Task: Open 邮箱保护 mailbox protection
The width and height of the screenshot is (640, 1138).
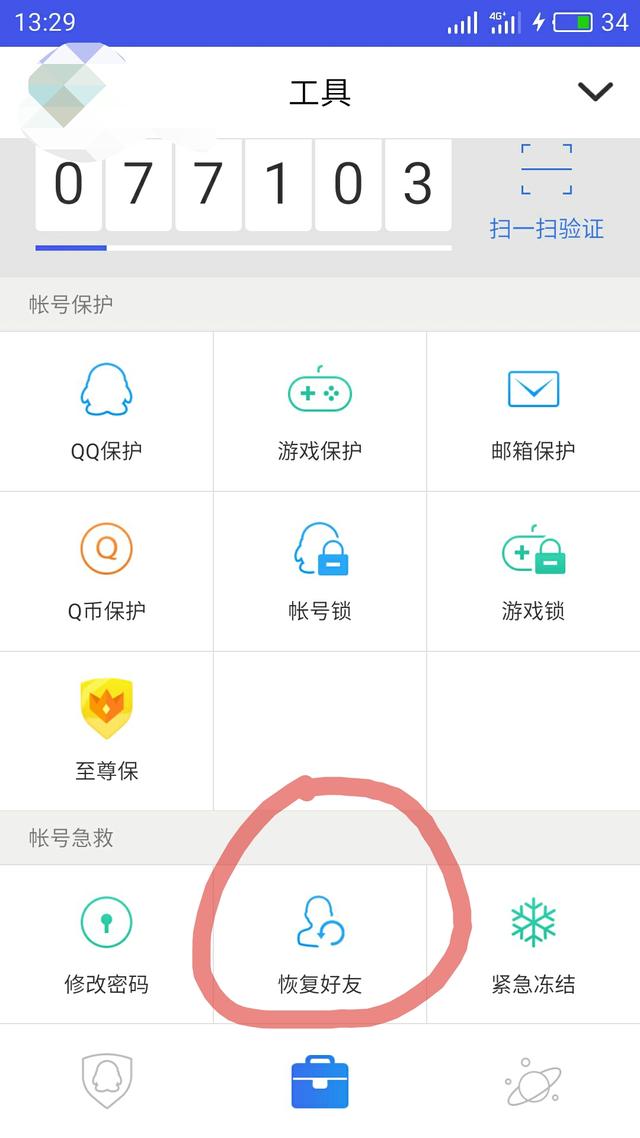Action: click(533, 411)
